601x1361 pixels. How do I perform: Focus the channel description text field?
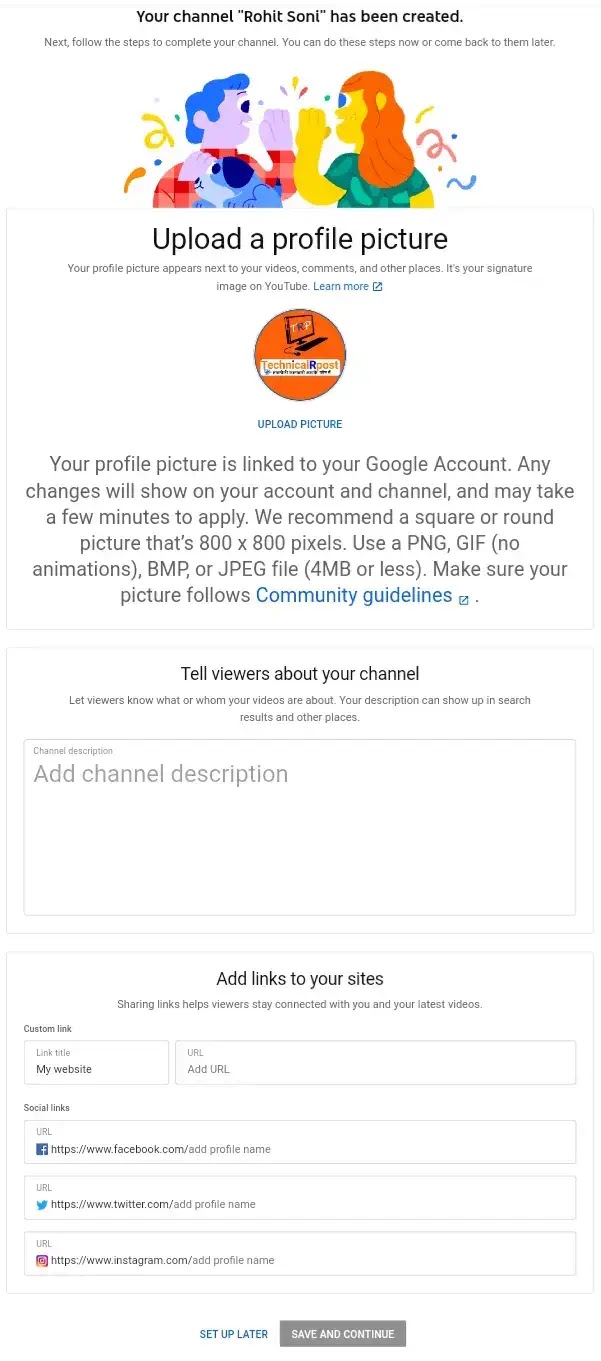coord(300,827)
